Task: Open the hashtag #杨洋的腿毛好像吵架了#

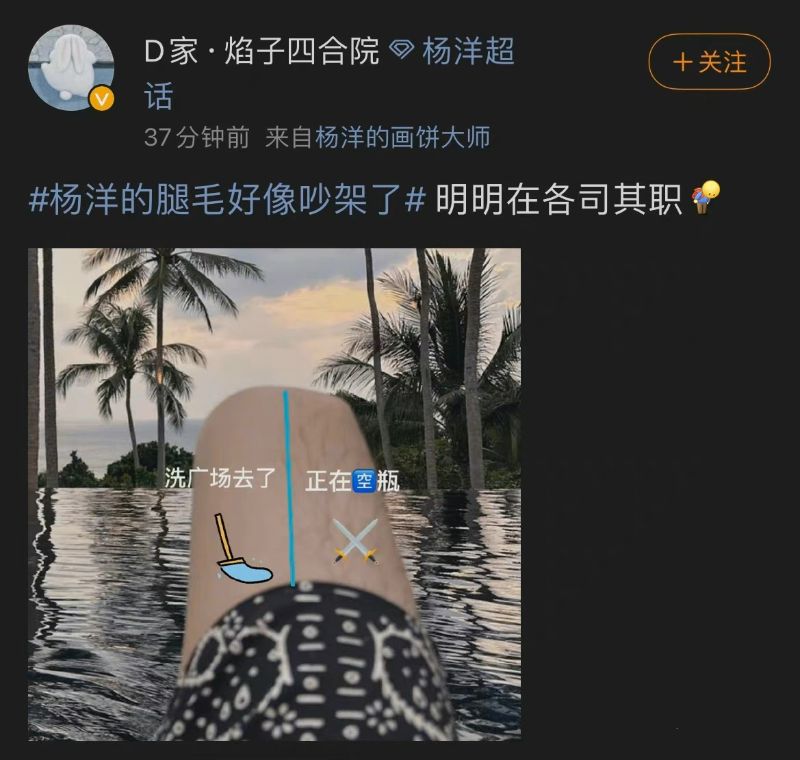Action: [x=228, y=199]
